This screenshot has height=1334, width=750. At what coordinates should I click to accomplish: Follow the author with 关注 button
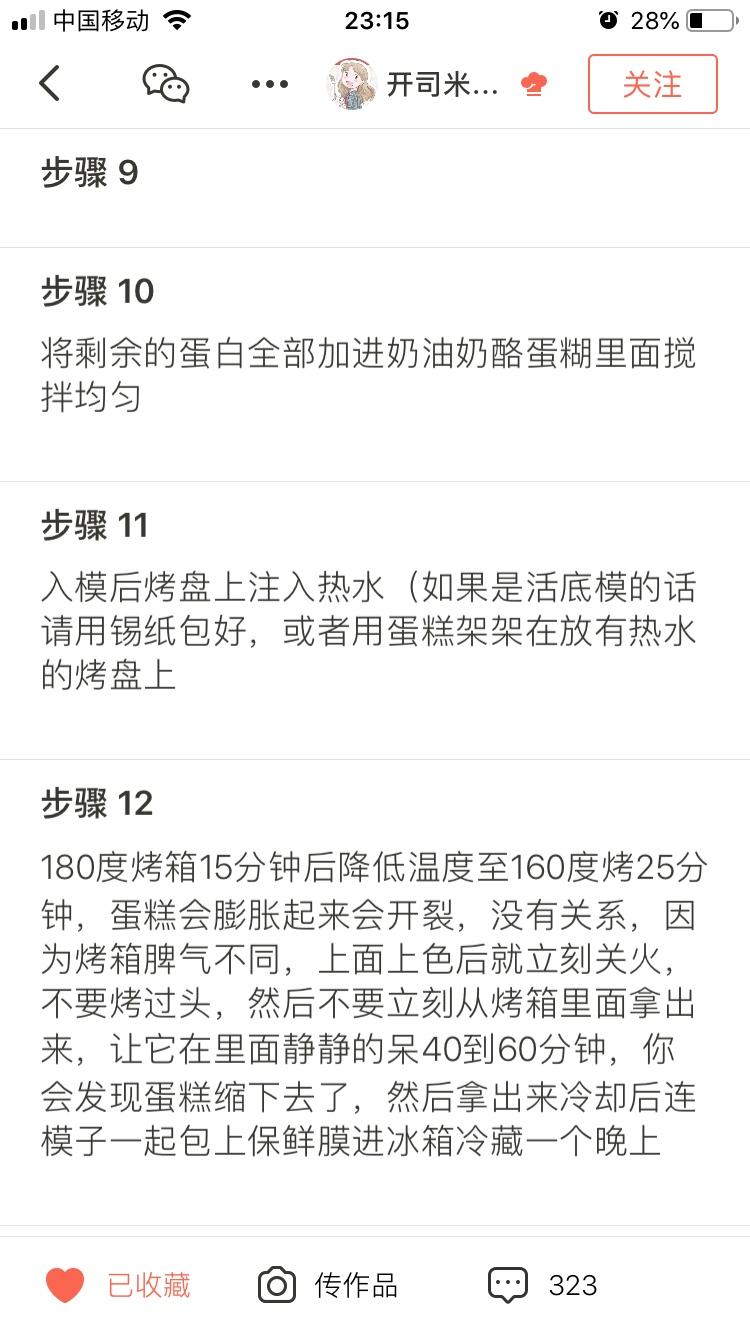[652, 84]
